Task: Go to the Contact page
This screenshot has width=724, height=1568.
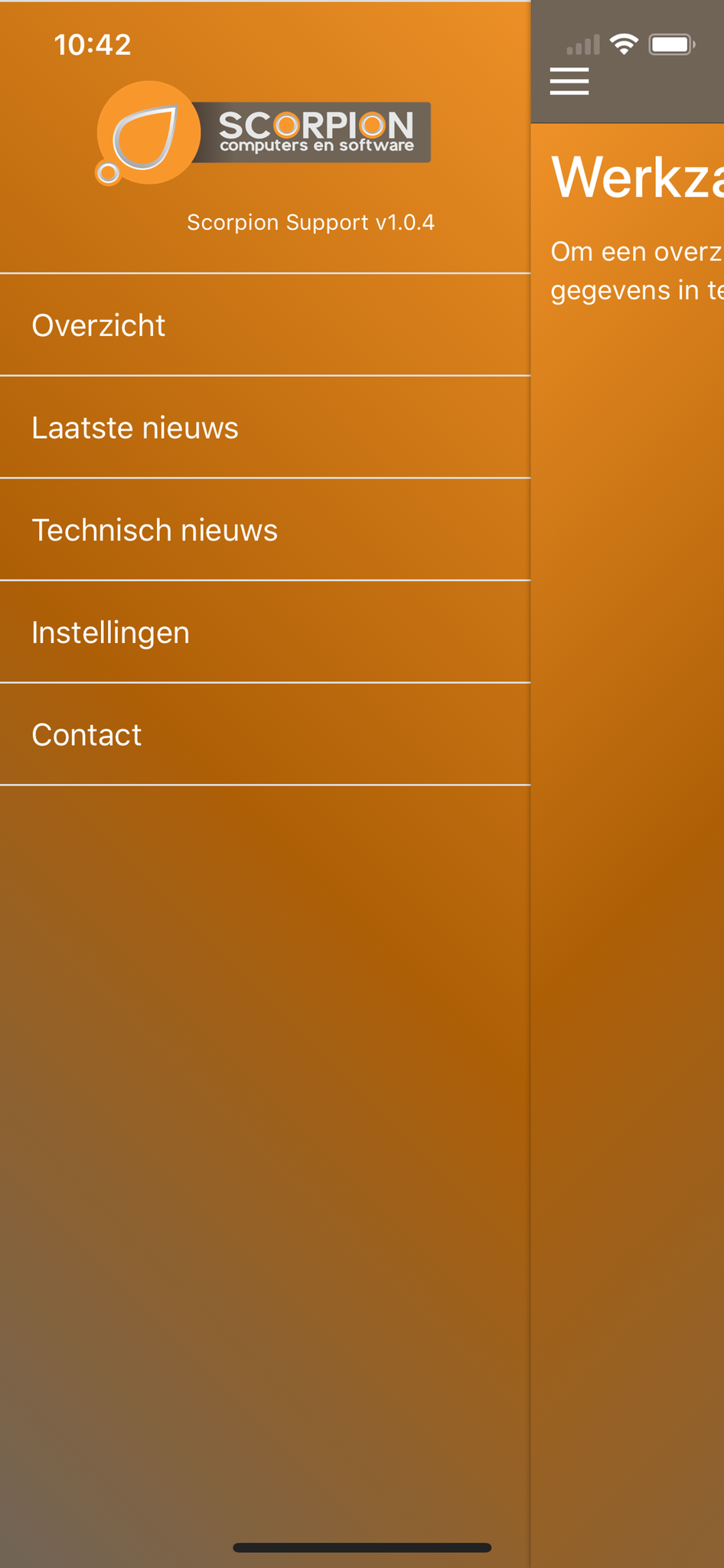Action: [x=86, y=733]
